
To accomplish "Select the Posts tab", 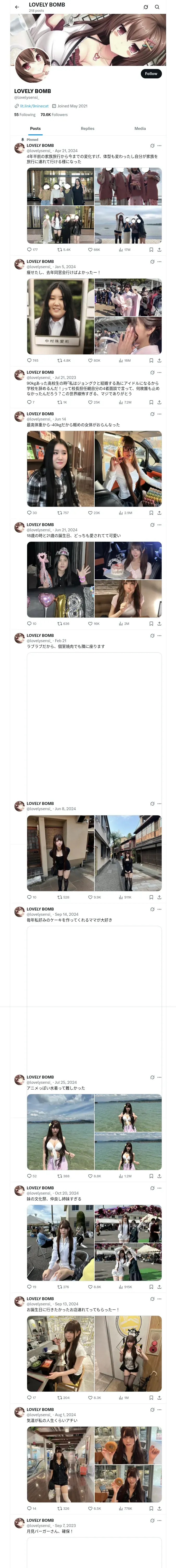I will pyautogui.click(x=35, y=128).
